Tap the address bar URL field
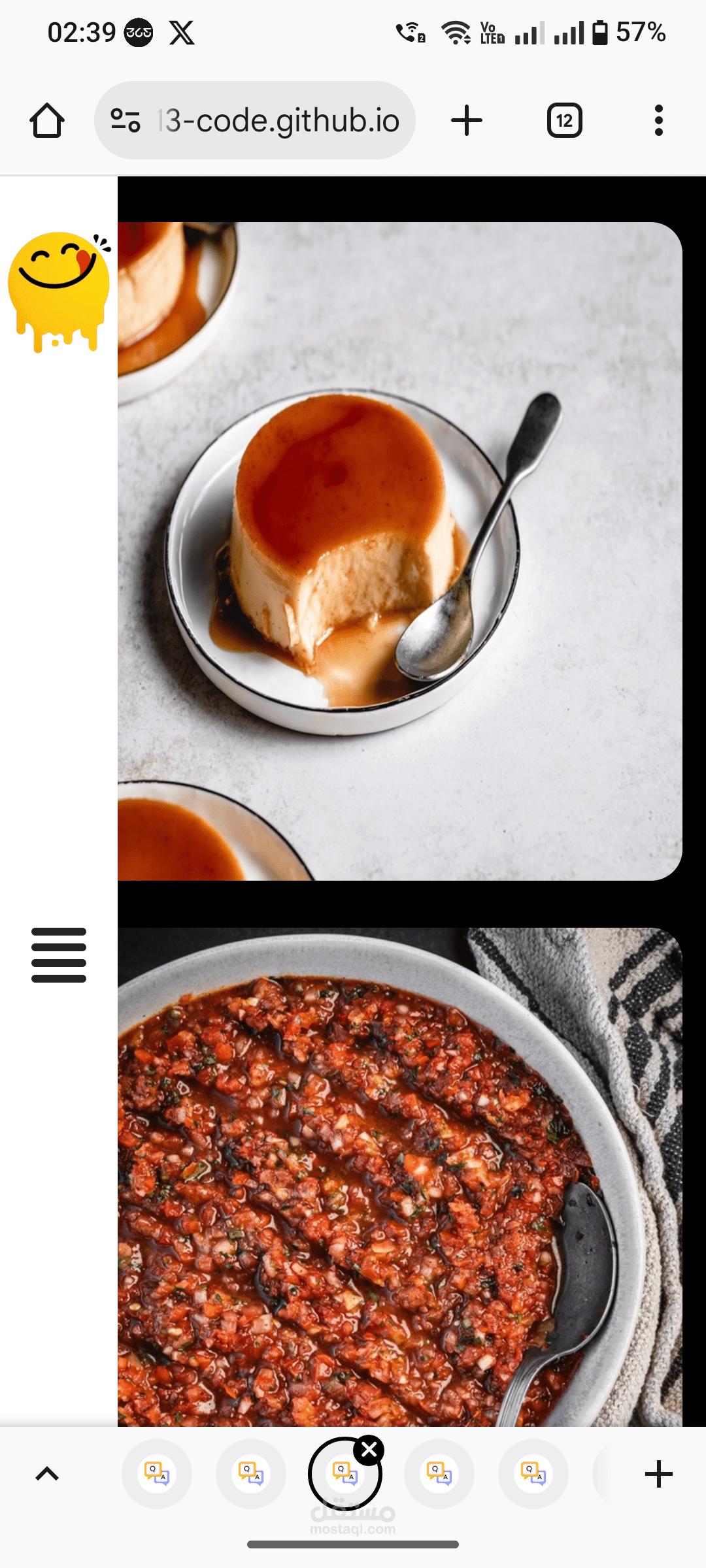 tap(275, 120)
